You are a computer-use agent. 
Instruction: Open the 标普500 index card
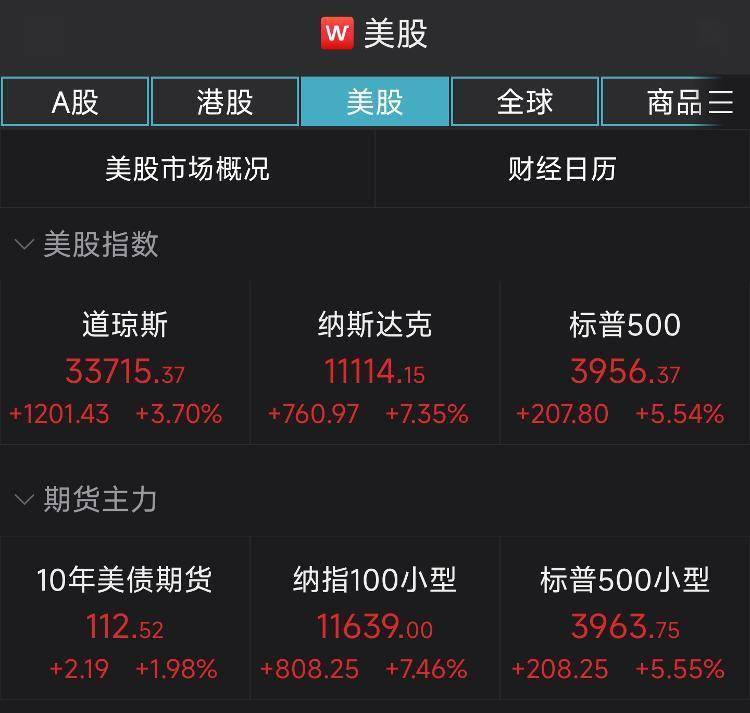tap(625, 365)
